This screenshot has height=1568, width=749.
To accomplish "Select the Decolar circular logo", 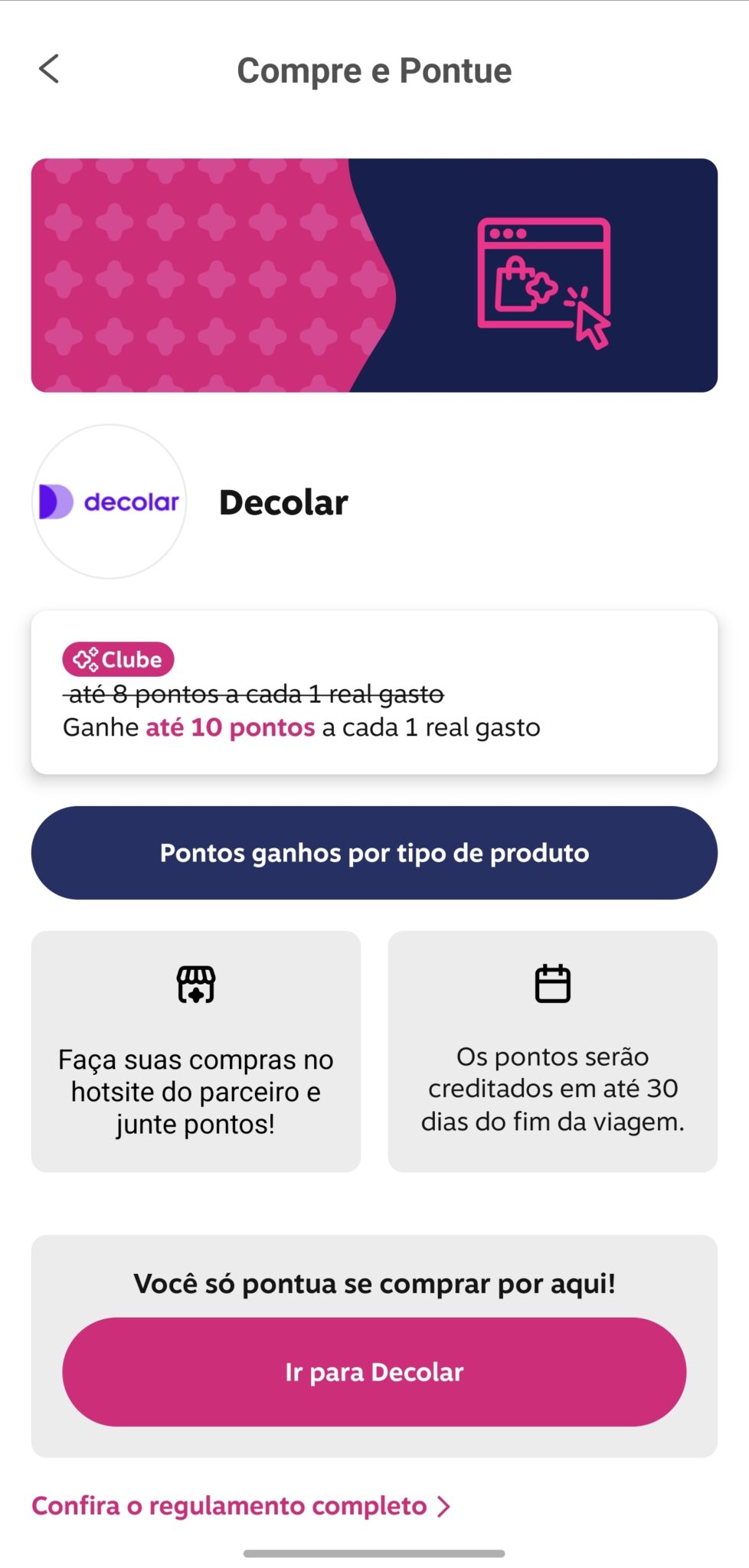I will tap(110, 503).
